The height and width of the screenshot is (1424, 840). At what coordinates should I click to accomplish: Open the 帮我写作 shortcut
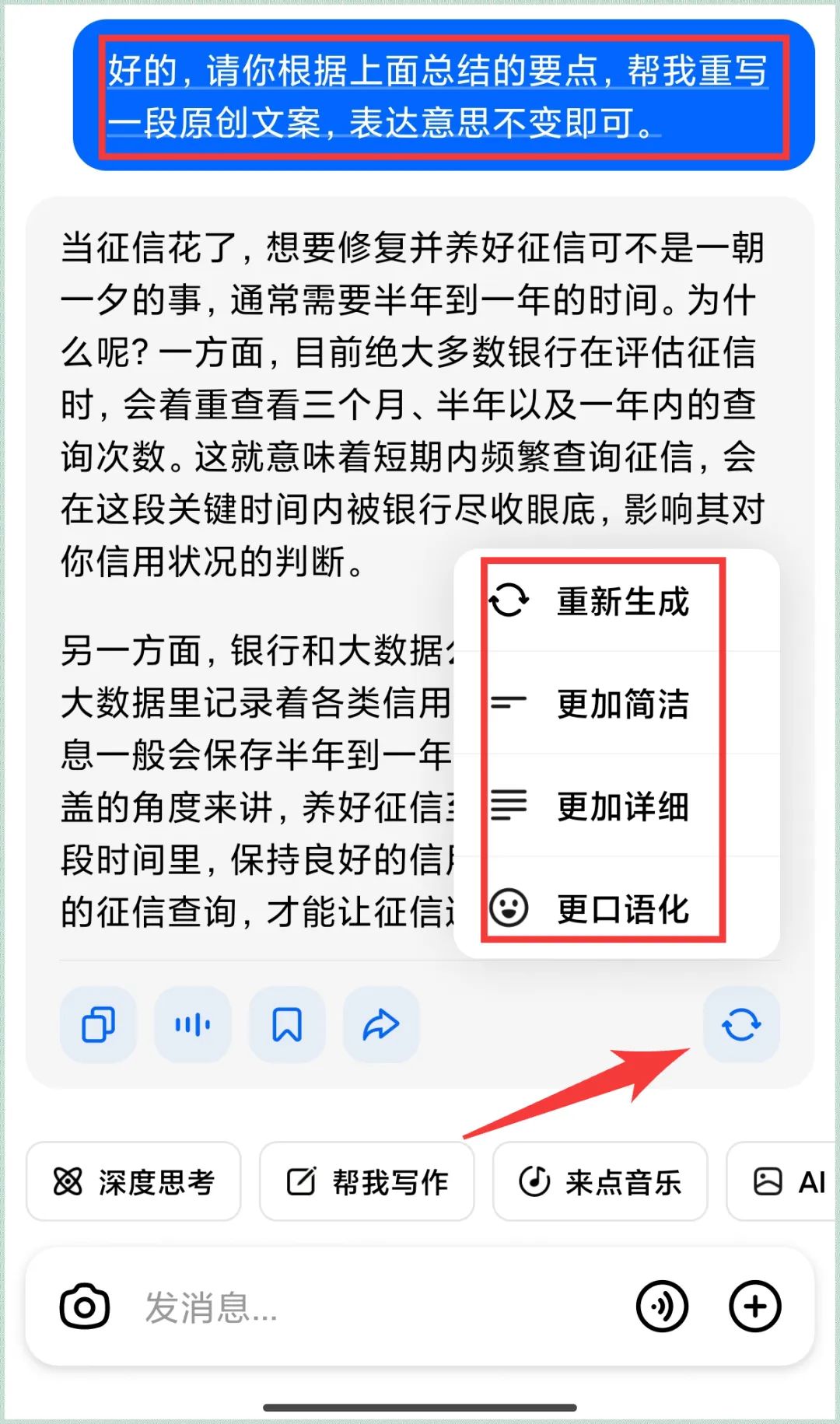pos(367,1181)
